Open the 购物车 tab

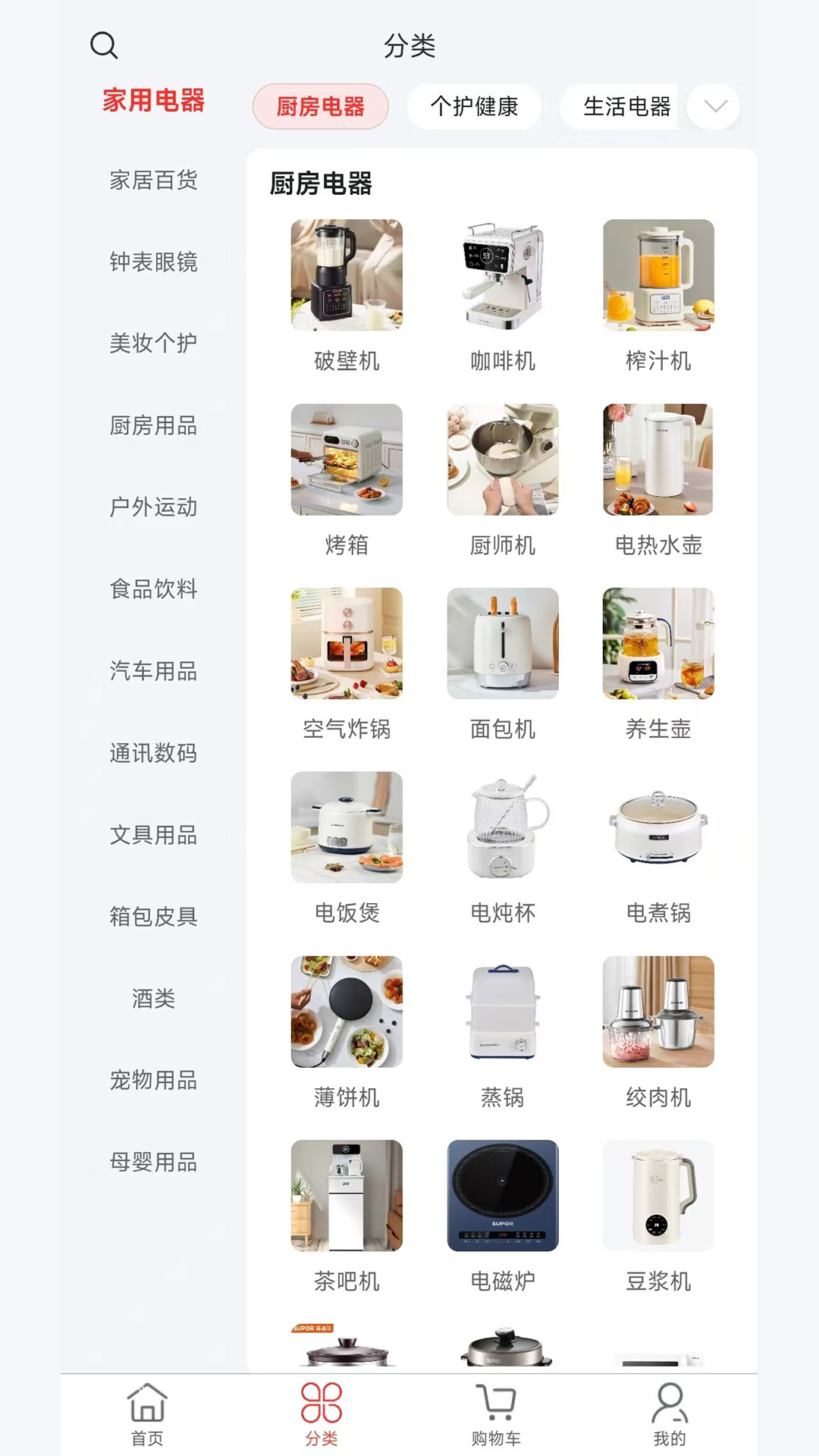pos(496,1414)
